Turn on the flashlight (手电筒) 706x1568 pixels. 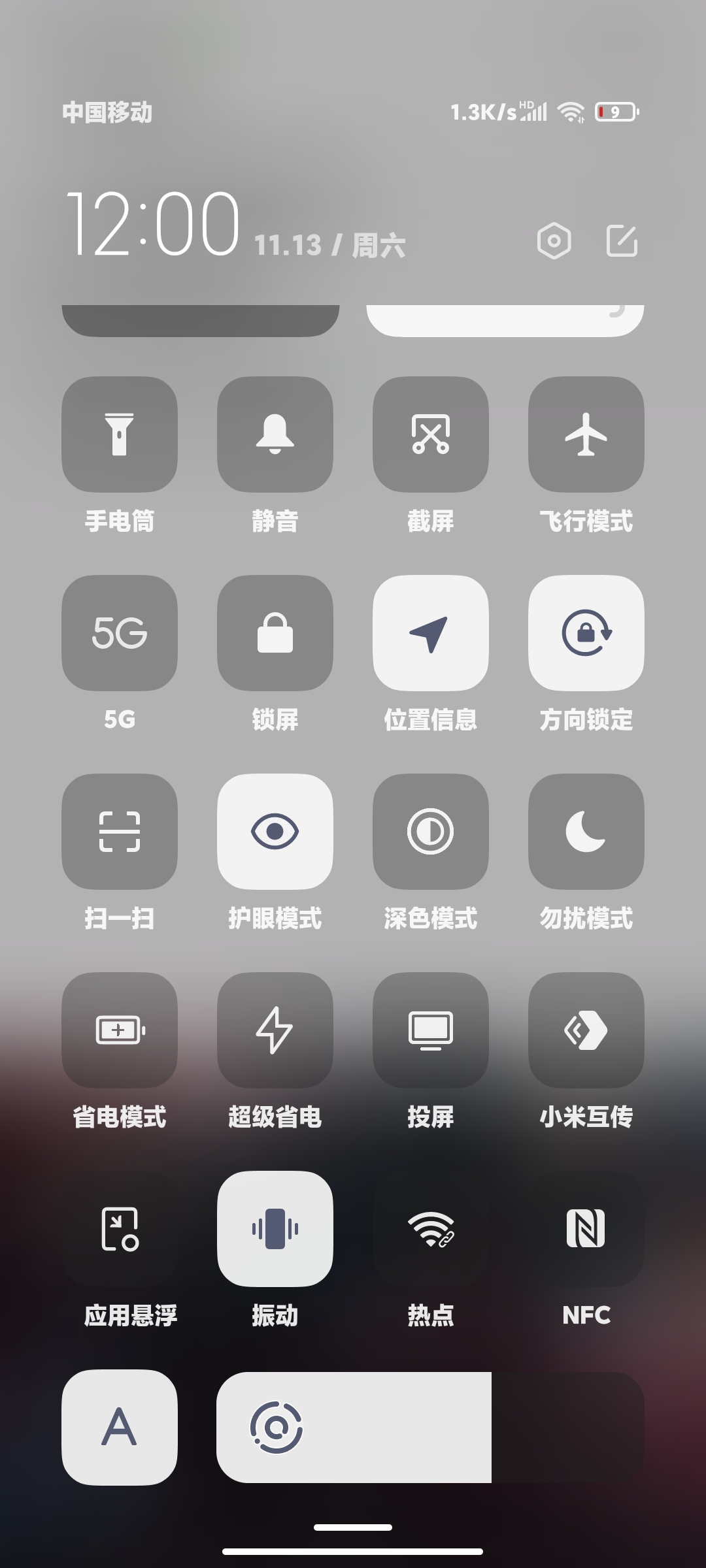[x=120, y=434]
